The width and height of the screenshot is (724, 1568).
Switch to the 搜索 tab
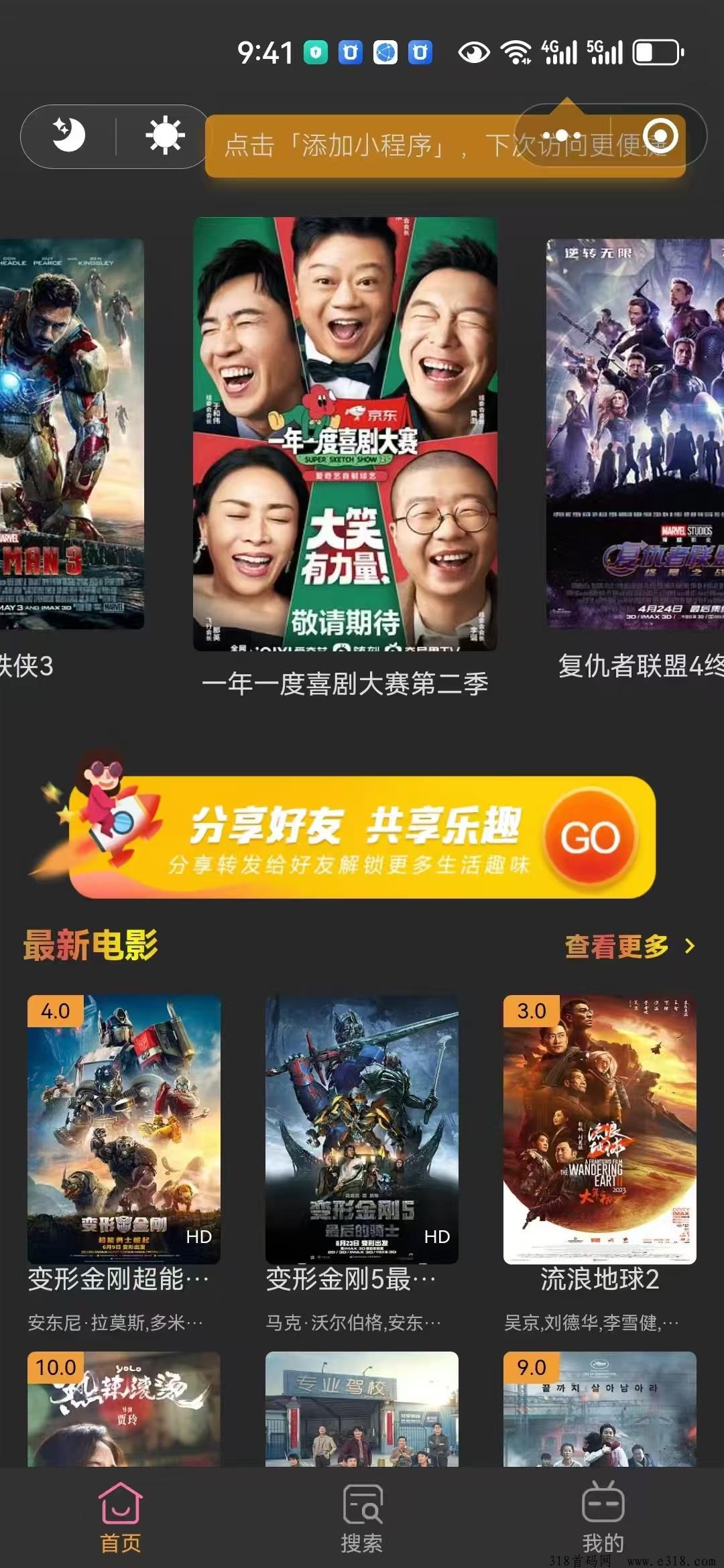(x=362, y=1518)
